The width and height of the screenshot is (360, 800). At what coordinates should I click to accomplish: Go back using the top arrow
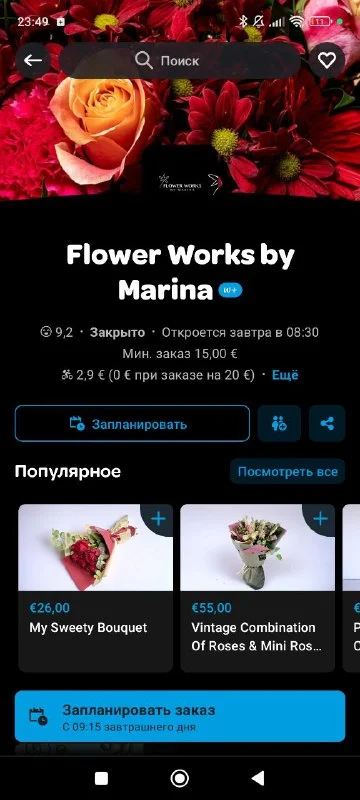click(33, 61)
